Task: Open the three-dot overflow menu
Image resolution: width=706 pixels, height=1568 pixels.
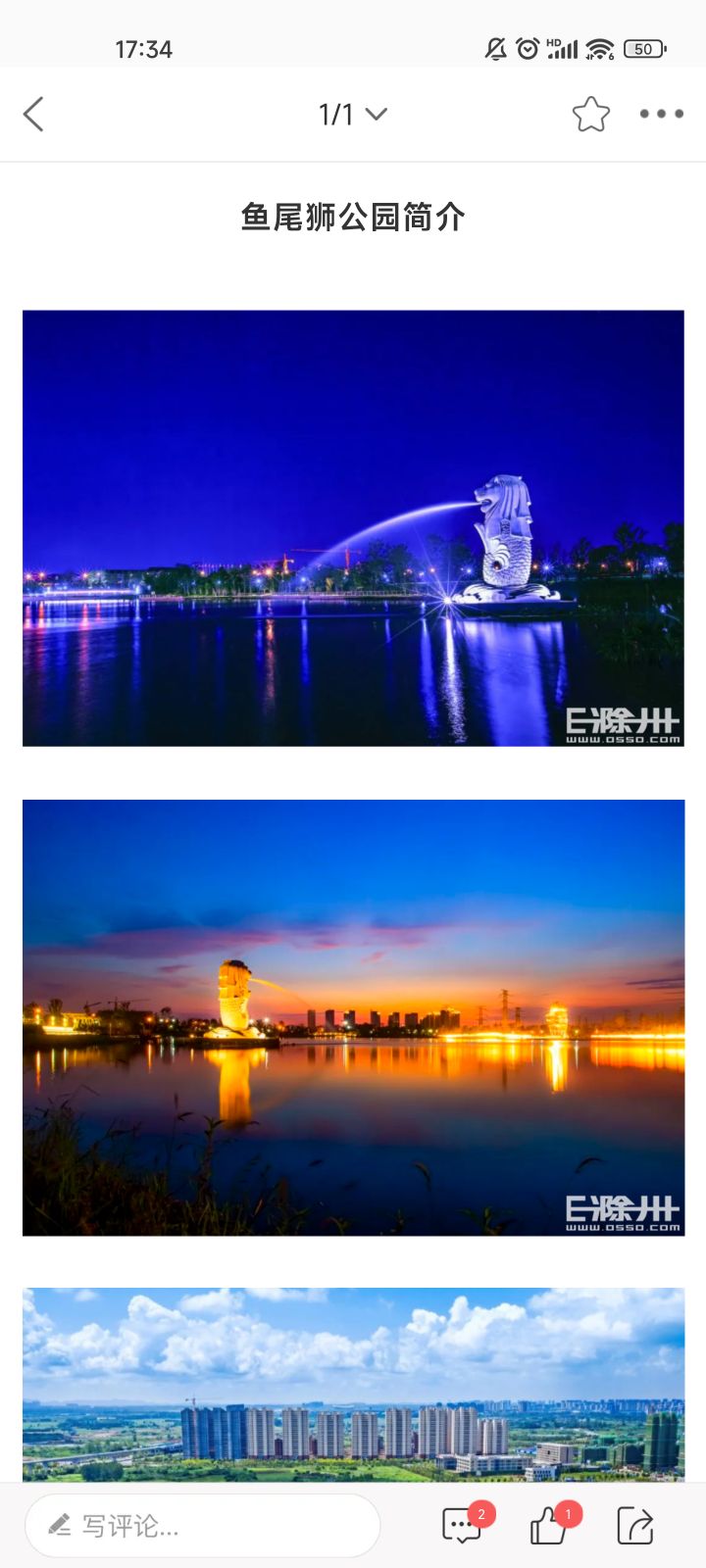Action: point(661,115)
